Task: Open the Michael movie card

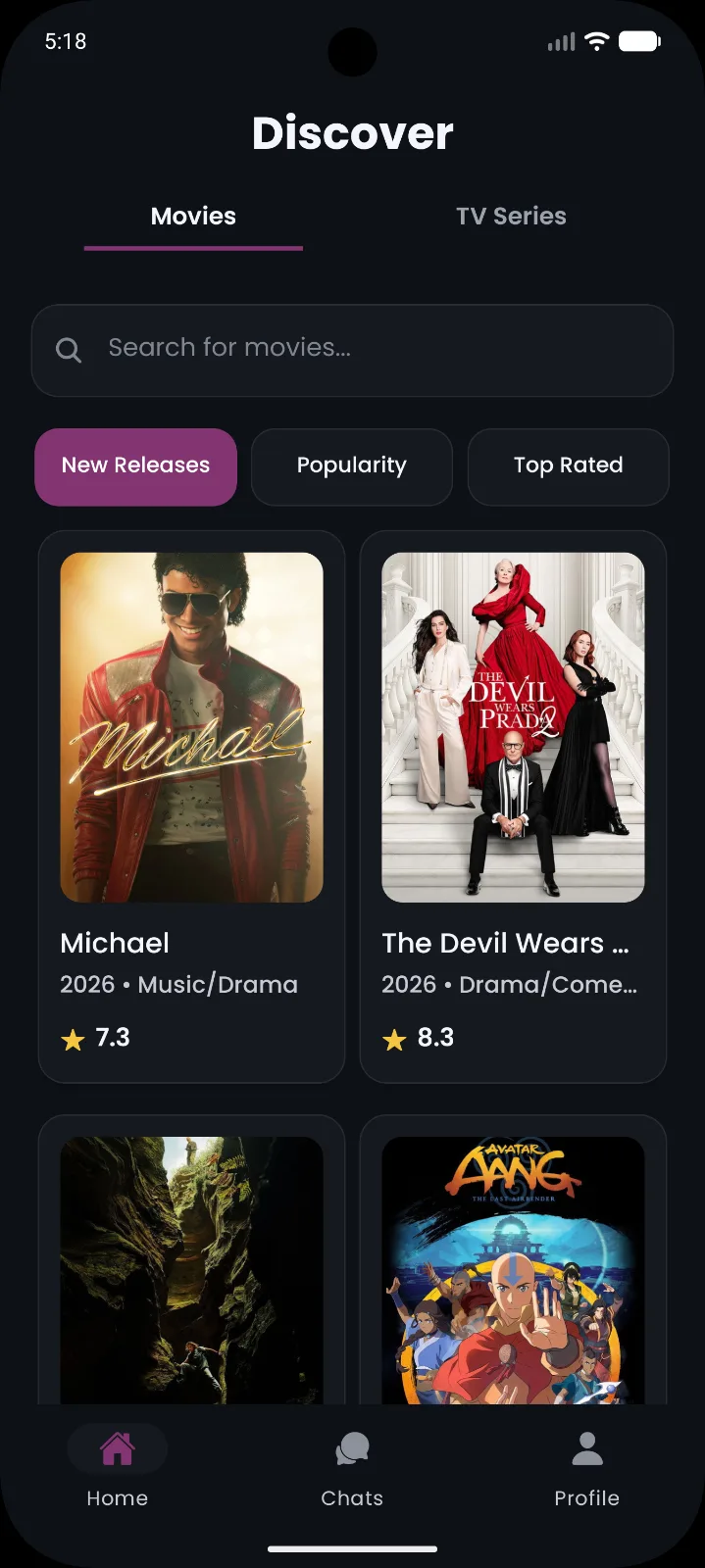Action: coord(191,807)
